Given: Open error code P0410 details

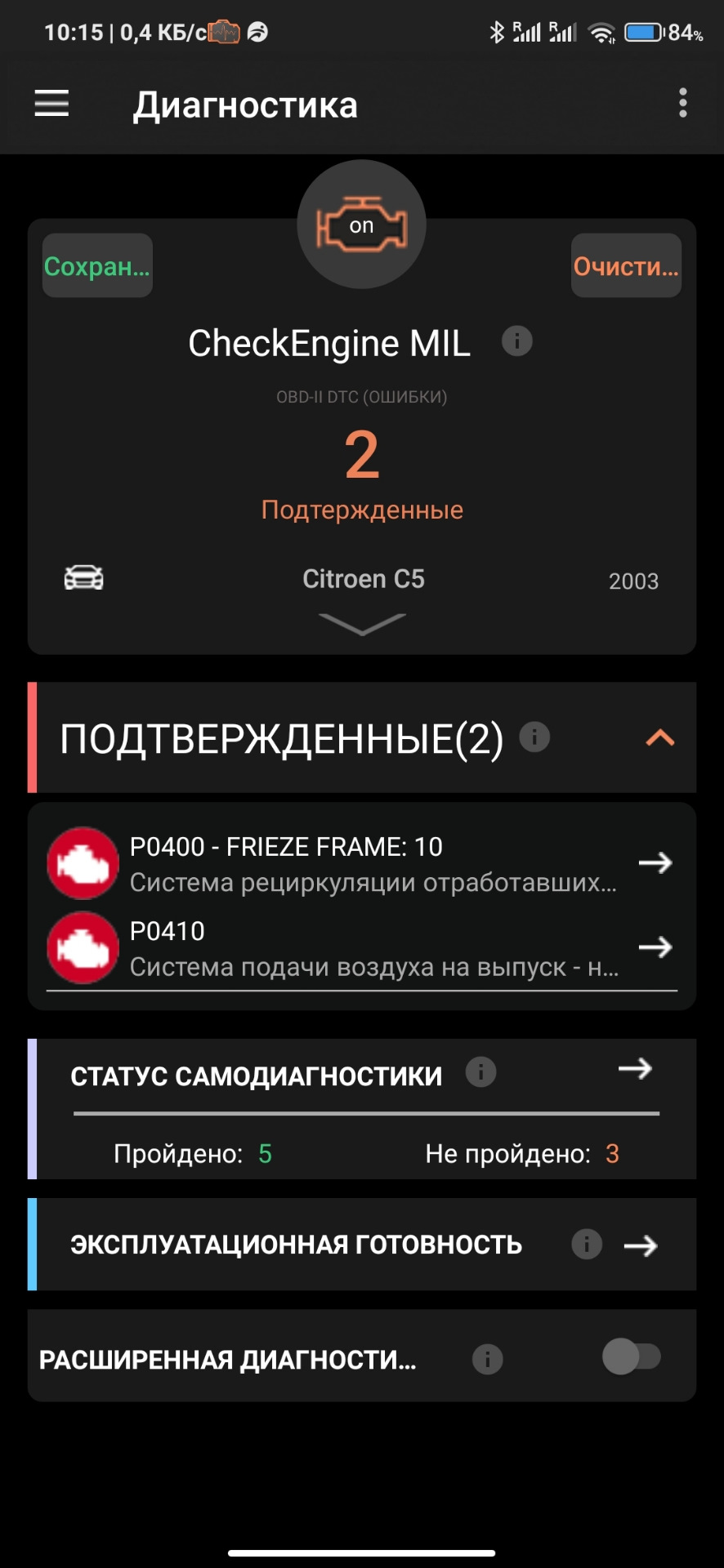Looking at the screenshot, I should click(362, 948).
